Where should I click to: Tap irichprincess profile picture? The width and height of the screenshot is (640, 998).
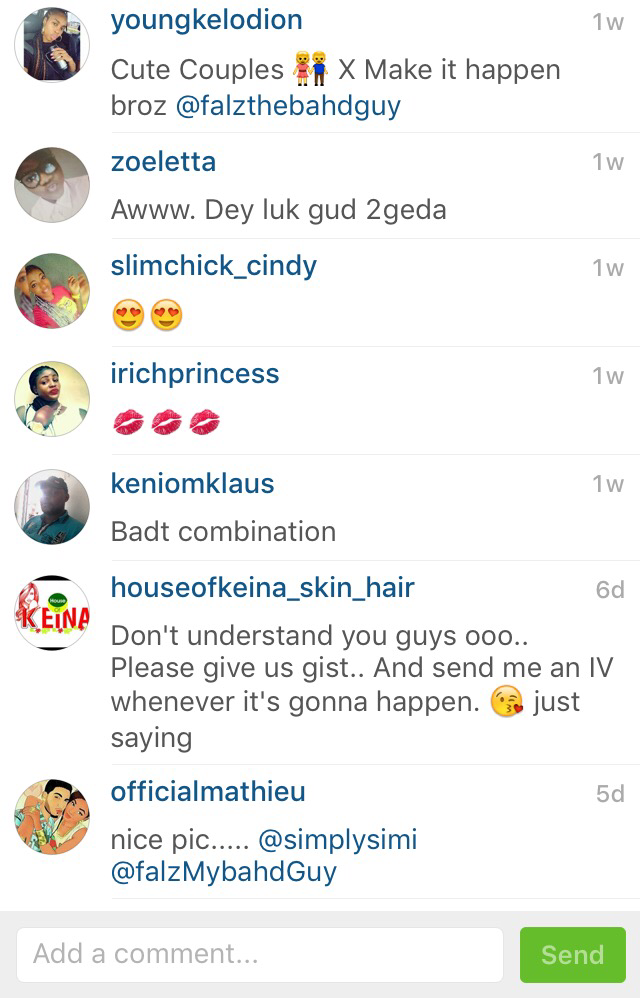[52, 399]
